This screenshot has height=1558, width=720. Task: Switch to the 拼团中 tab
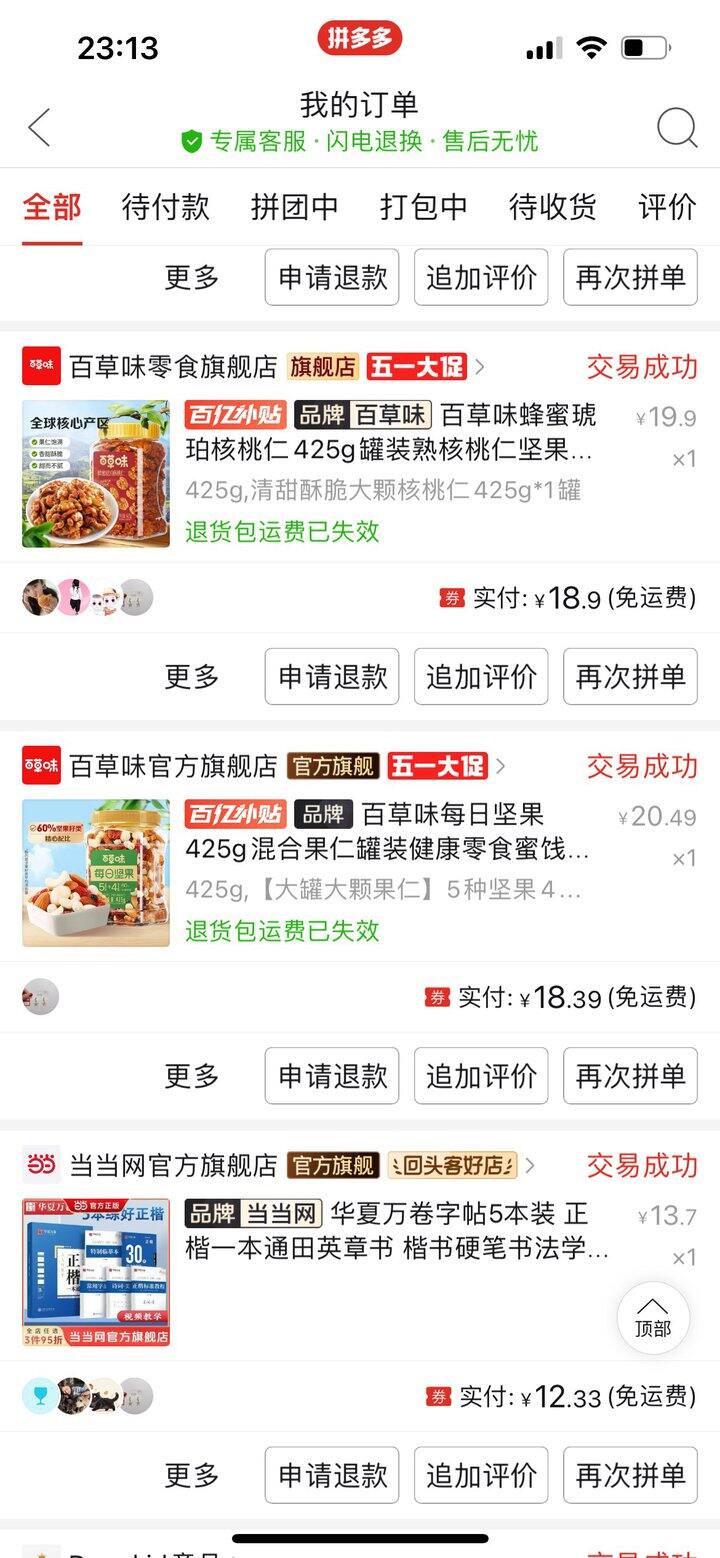(294, 207)
